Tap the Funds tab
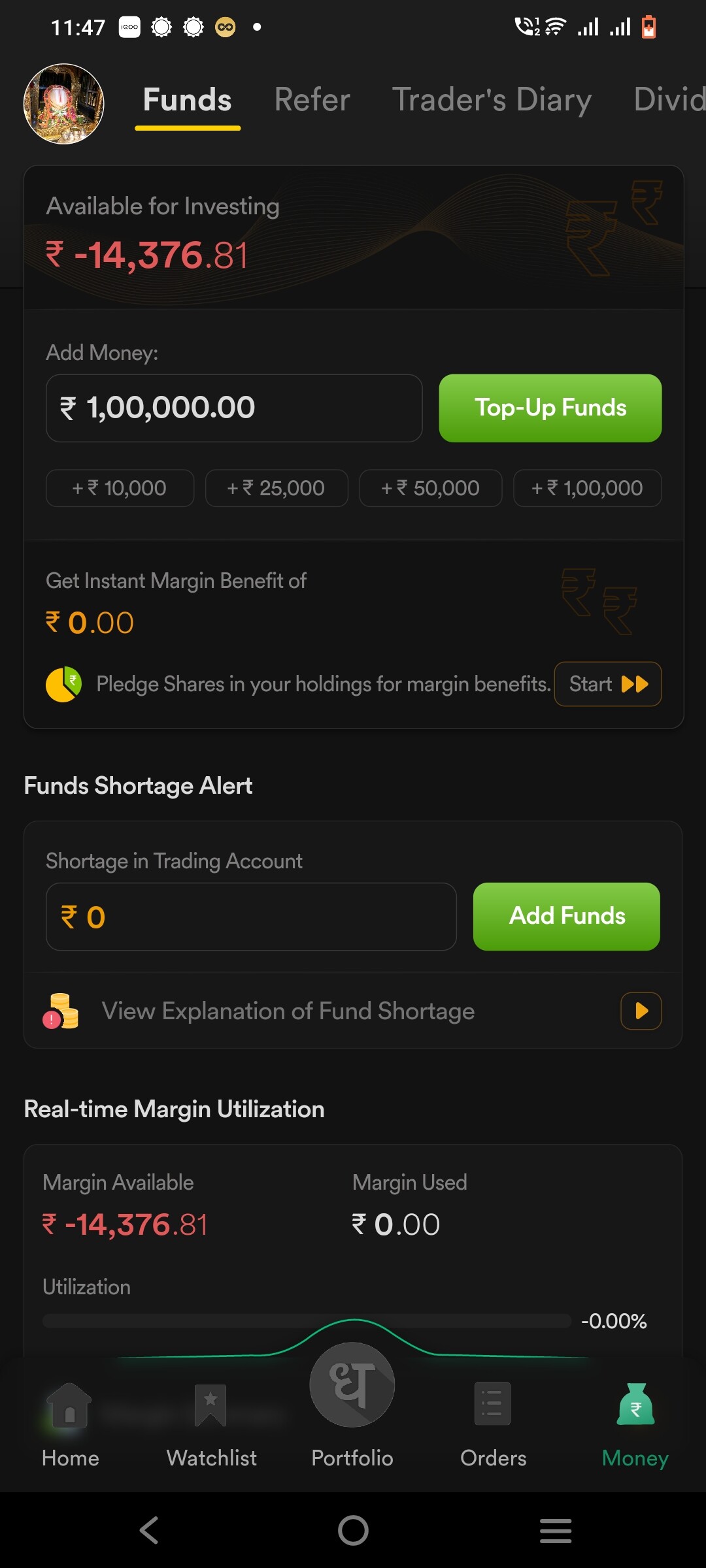Viewport: 706px width, 1568px height. (188, 100)
